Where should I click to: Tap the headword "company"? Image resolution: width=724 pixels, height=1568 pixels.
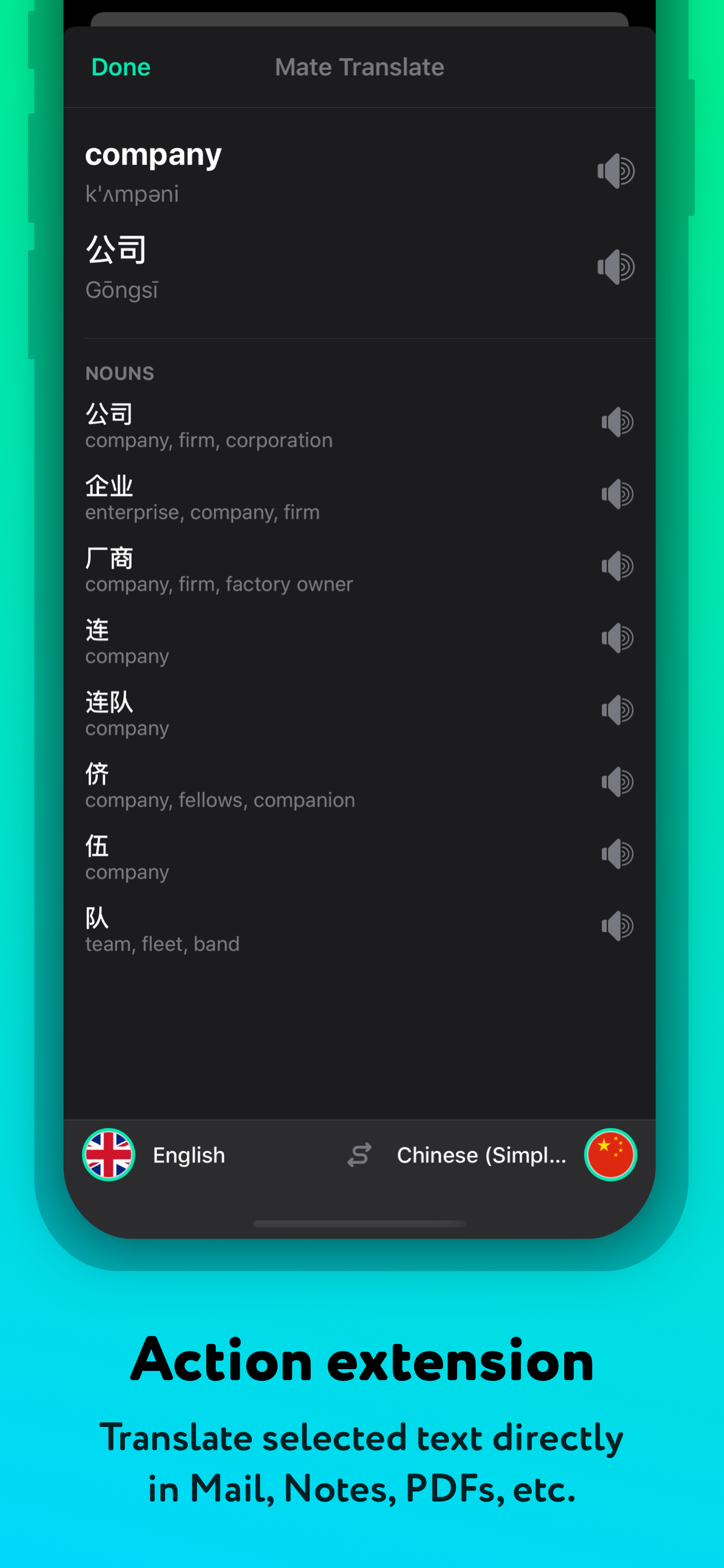pyautogui.click(x=153, y=154)
